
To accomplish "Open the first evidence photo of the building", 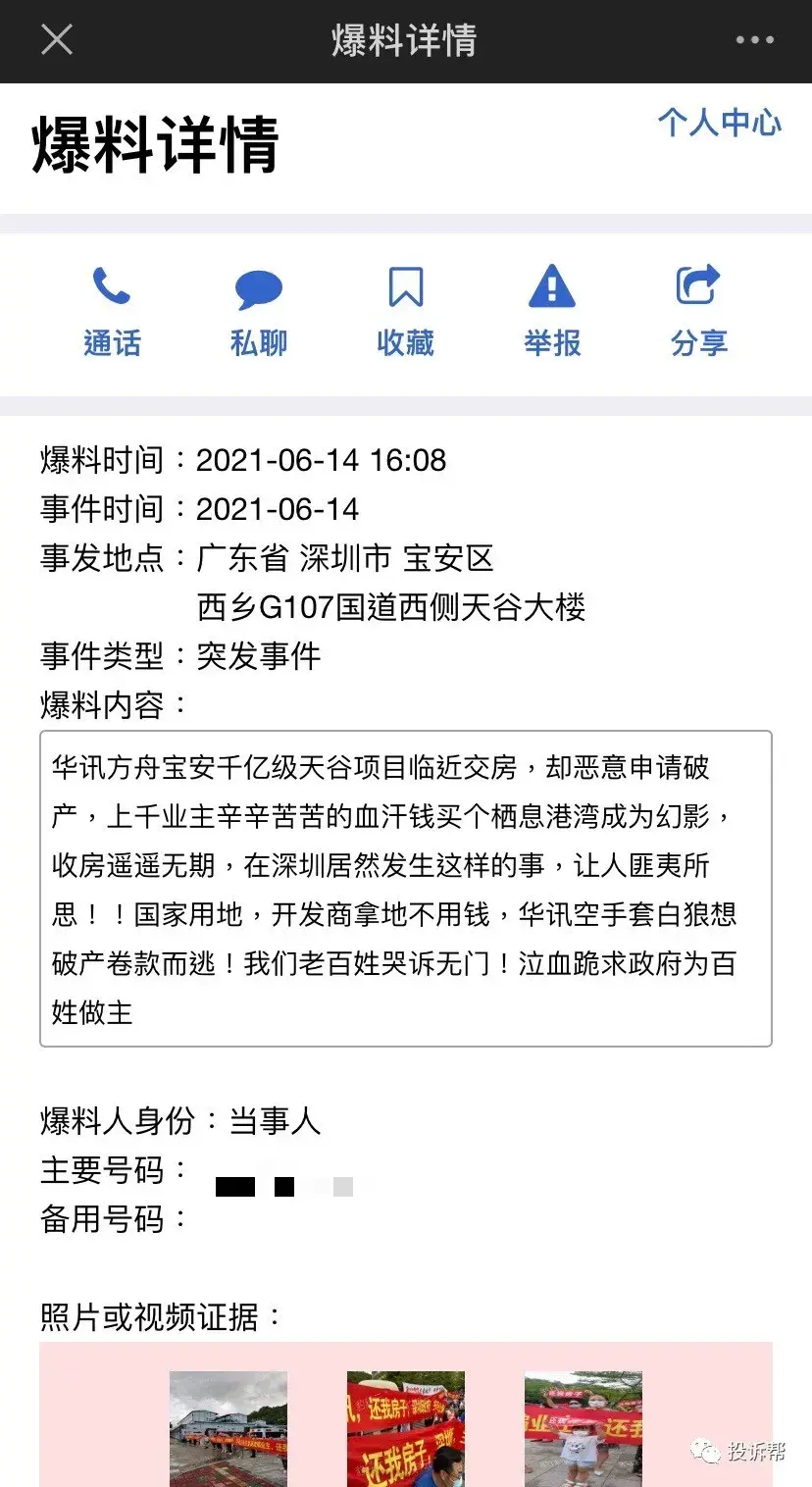I will [228, 1428].
